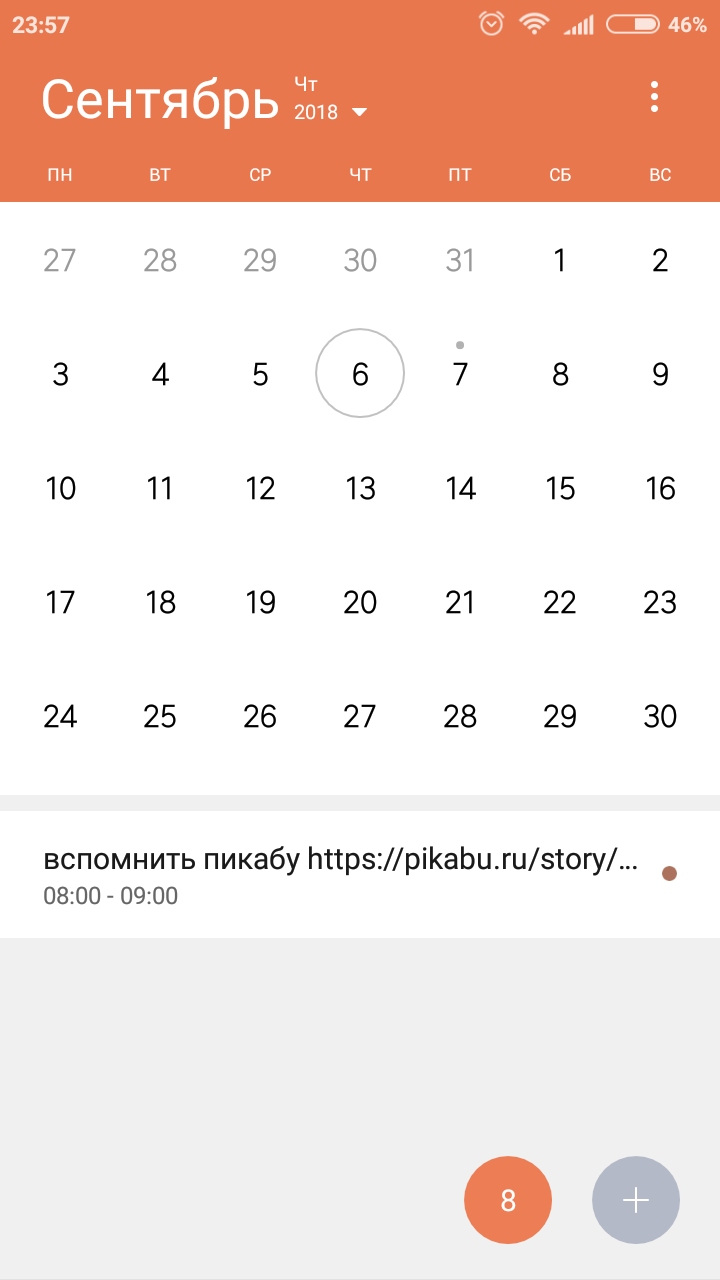Tap the orange button labeled 8

point(508,1200)
